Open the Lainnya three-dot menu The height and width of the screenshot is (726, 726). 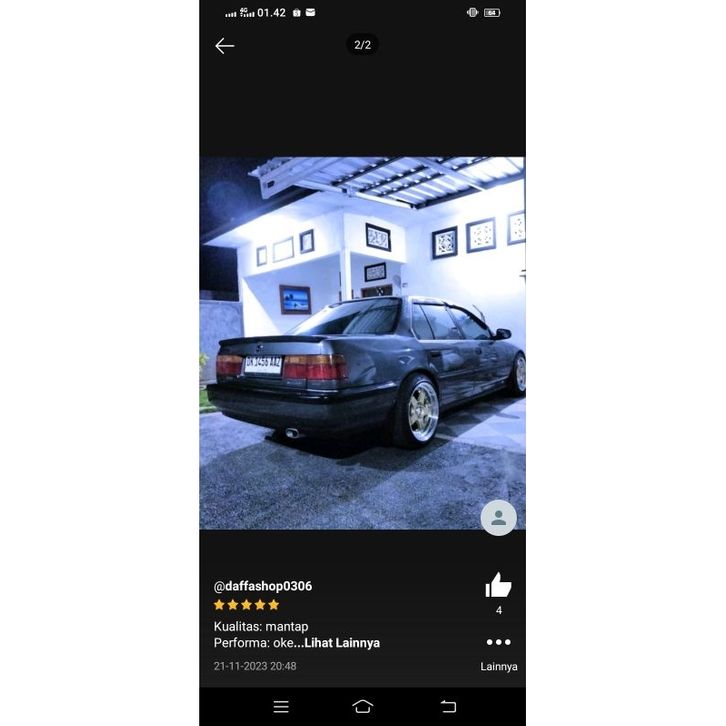click(498, 643)
